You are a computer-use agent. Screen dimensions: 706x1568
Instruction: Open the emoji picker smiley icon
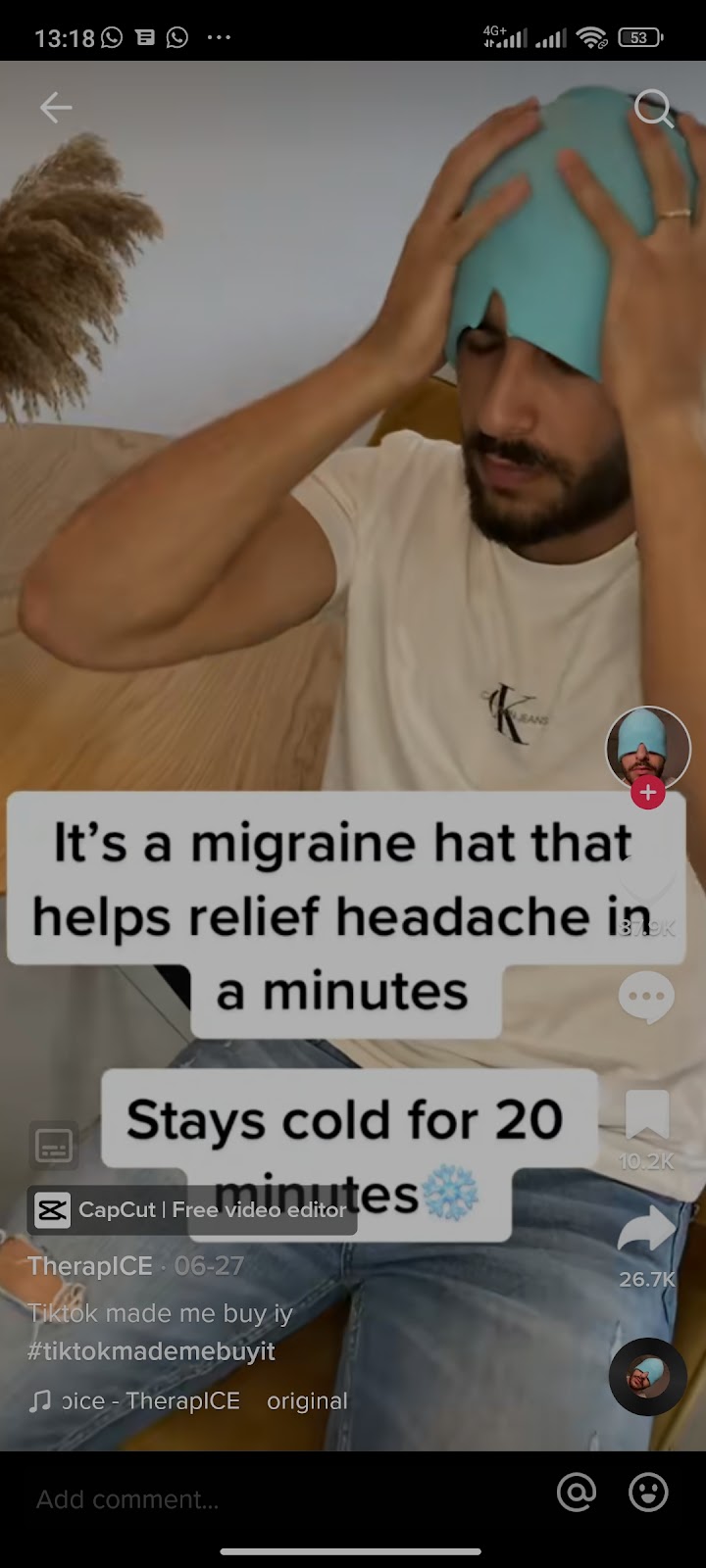click(648, 1493)
